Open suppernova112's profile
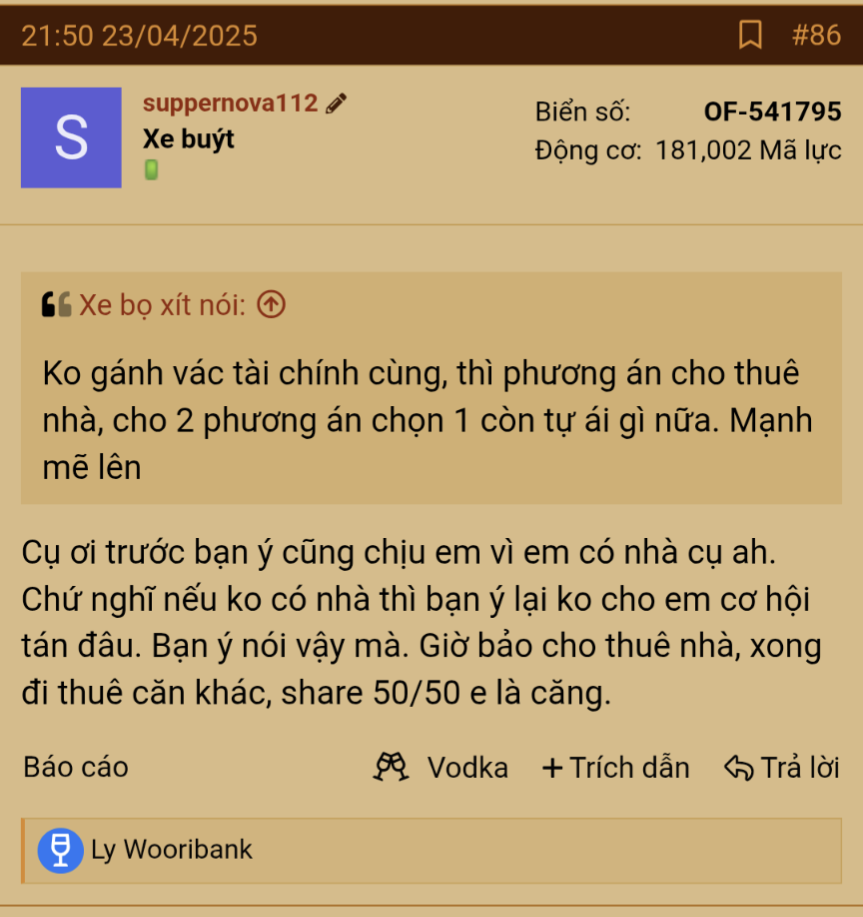863x917 pixels. (230, 103)
